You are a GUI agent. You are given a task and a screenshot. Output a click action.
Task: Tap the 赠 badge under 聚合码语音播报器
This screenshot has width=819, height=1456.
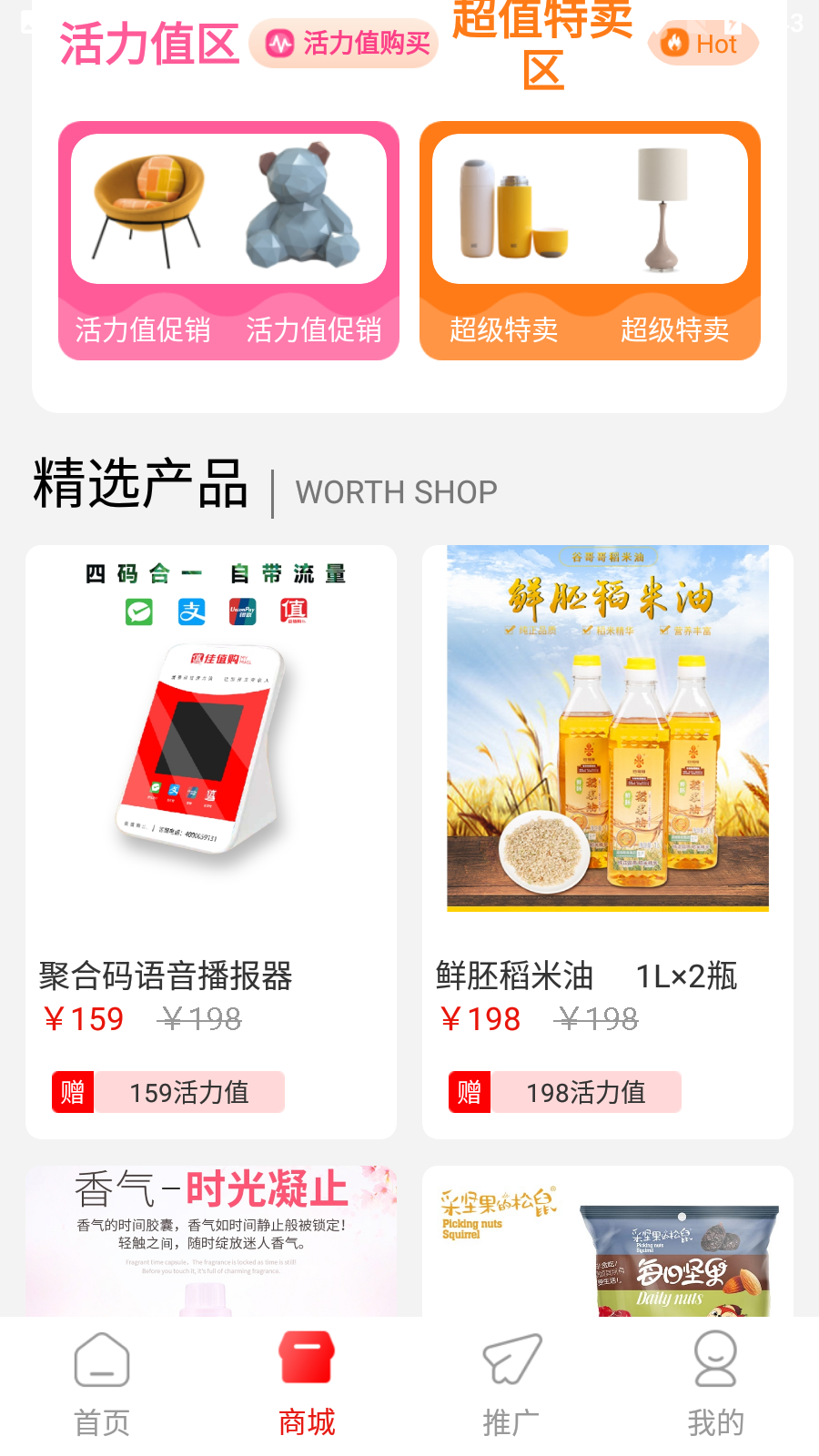pos(74,1092)
